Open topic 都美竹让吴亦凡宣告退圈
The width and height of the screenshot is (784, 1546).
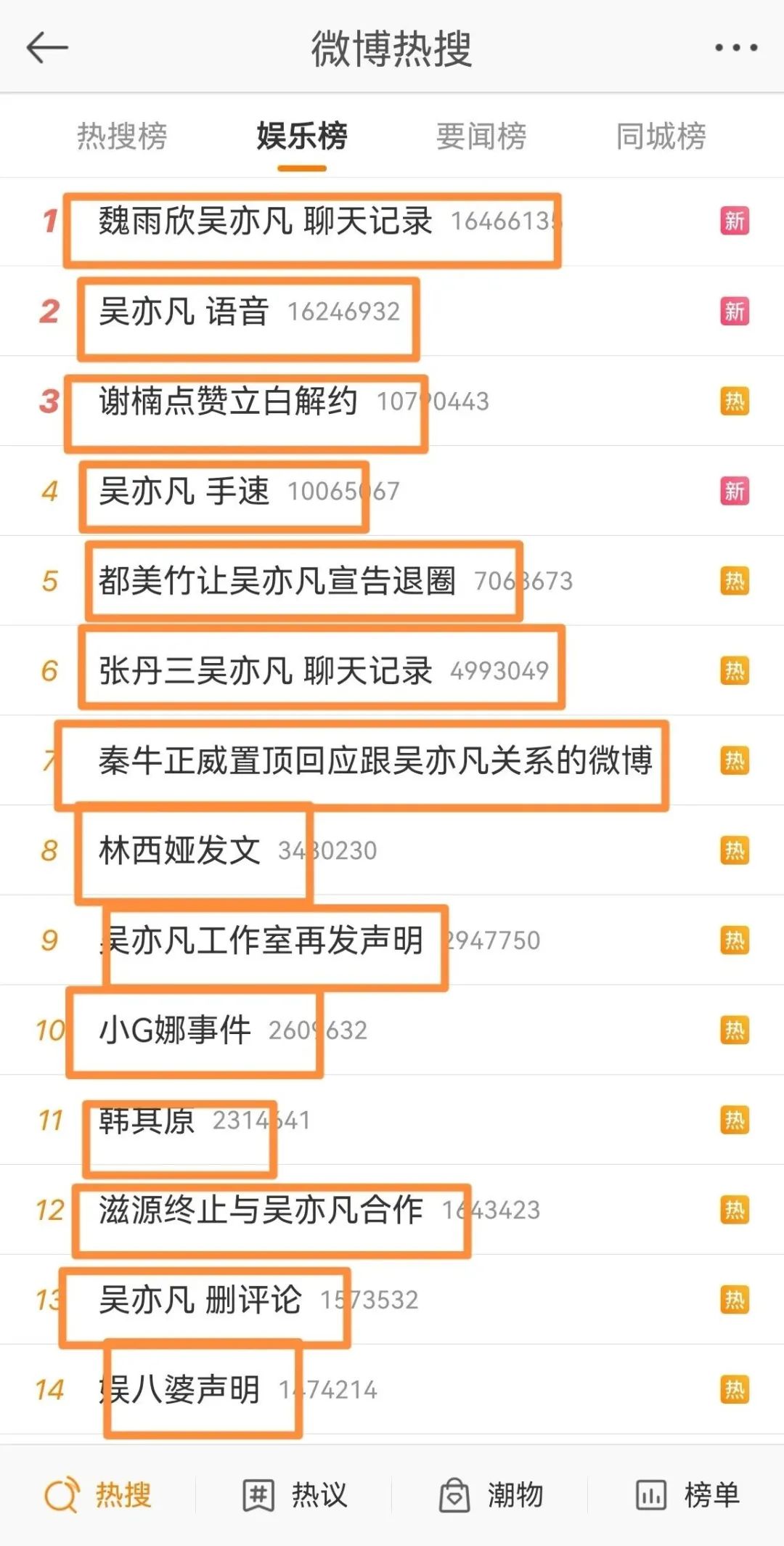[277, 581]
